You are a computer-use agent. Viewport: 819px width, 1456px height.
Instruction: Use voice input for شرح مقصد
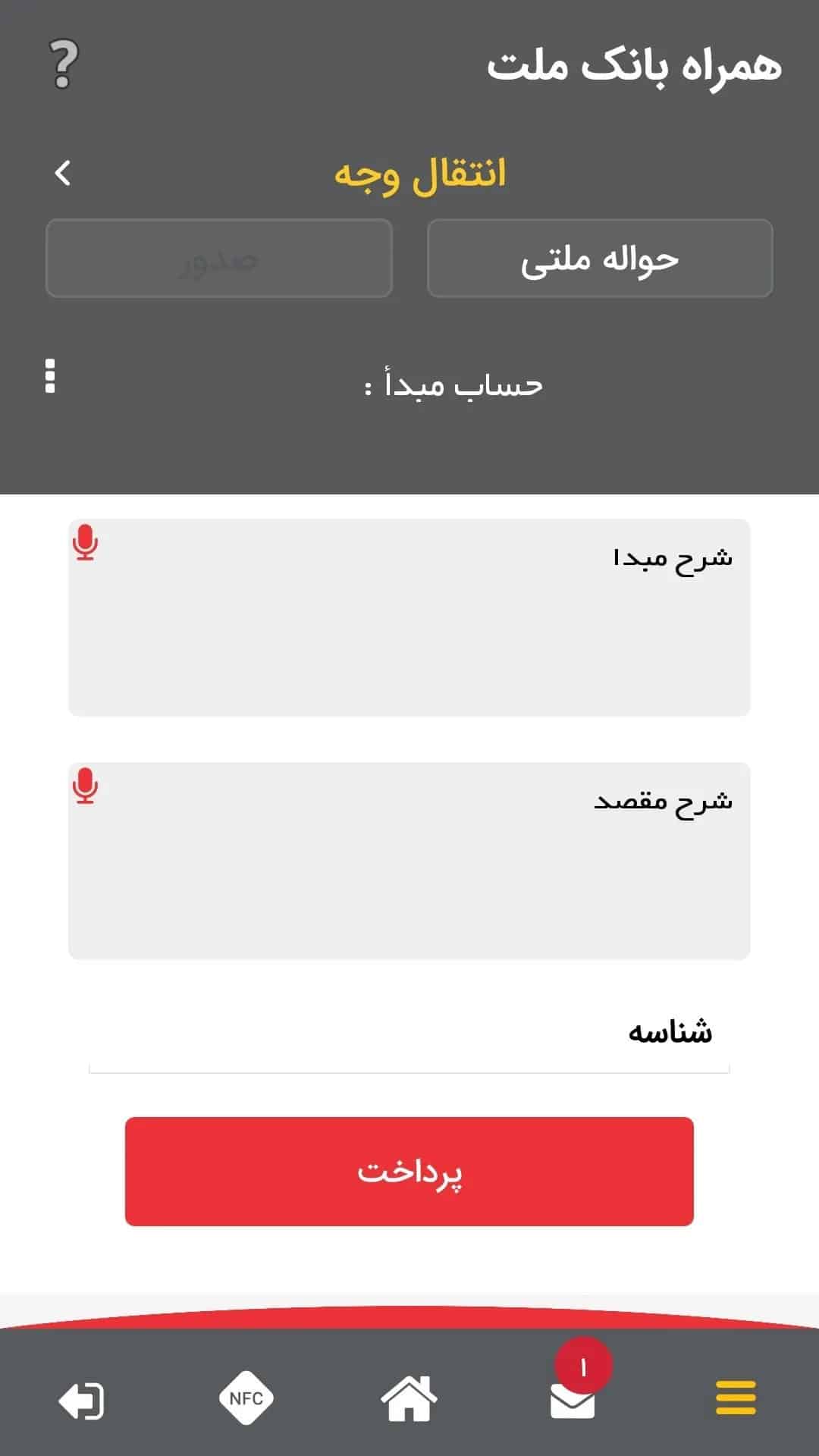[86, 786]
